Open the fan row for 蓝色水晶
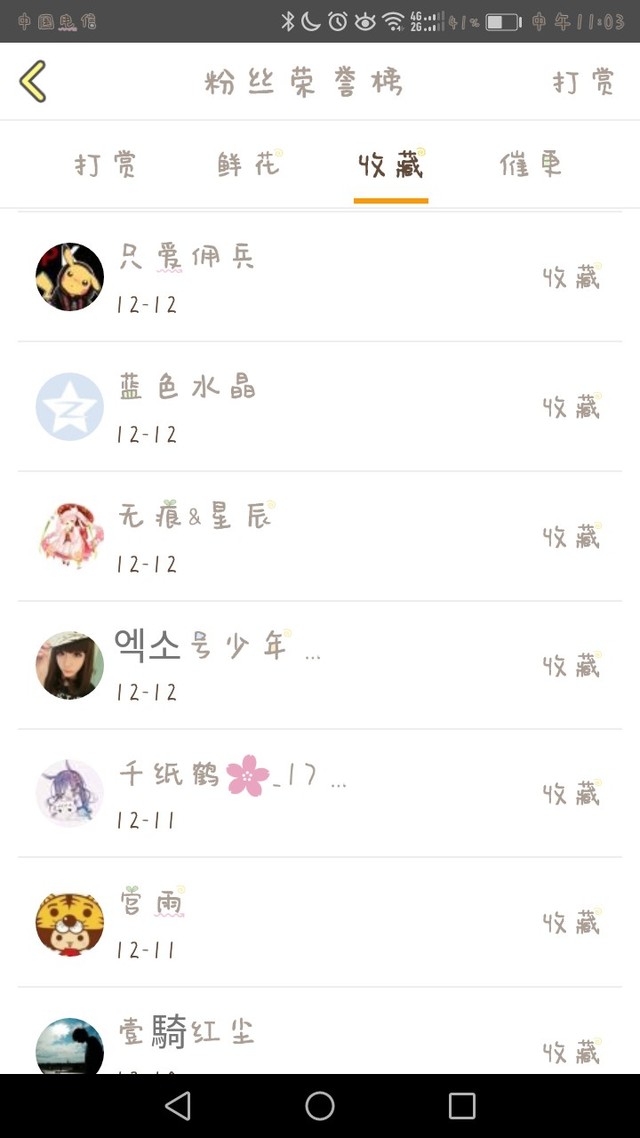 pos(320,406)
